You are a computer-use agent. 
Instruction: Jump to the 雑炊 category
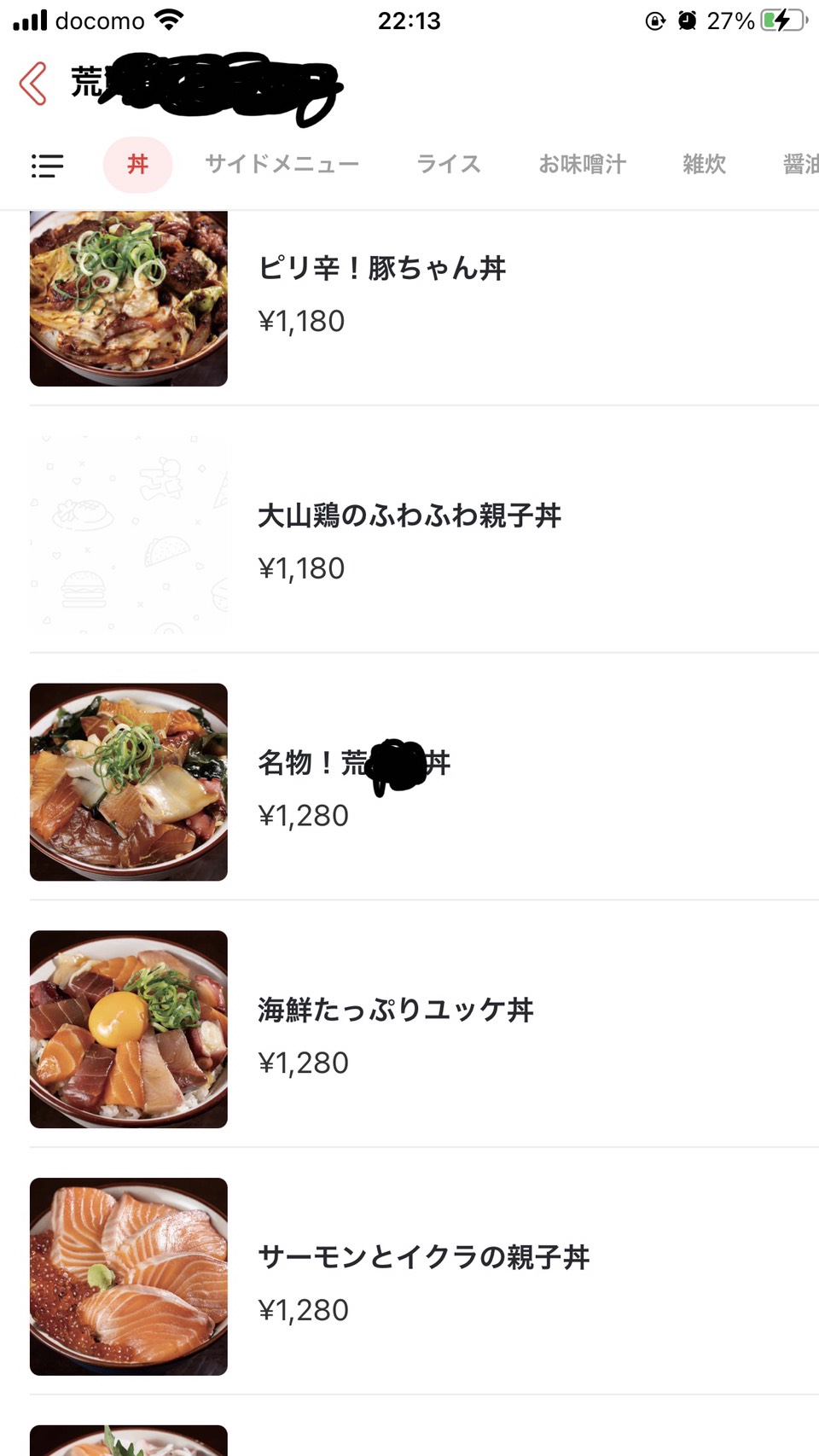[x=704, y=164]
